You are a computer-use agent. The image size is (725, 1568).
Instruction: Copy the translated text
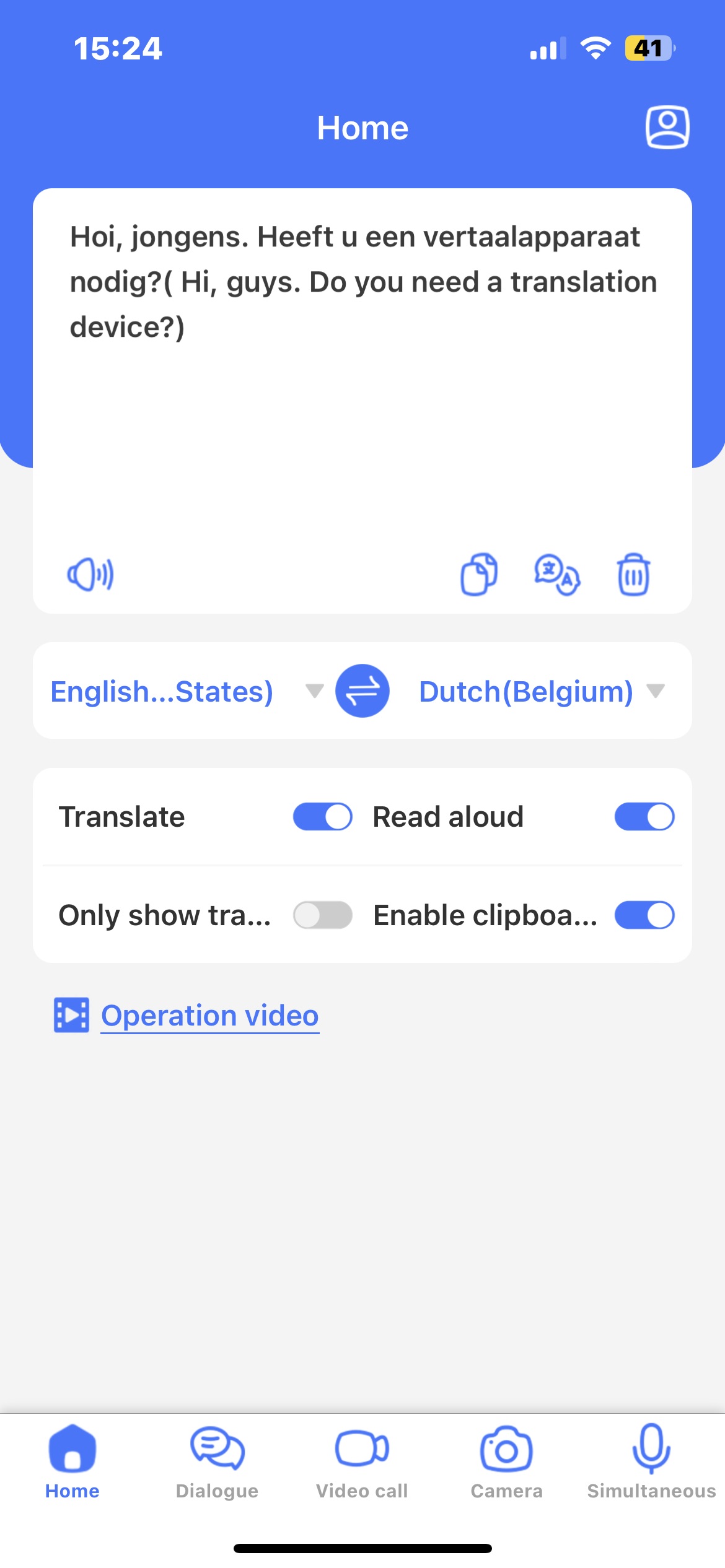478,575
